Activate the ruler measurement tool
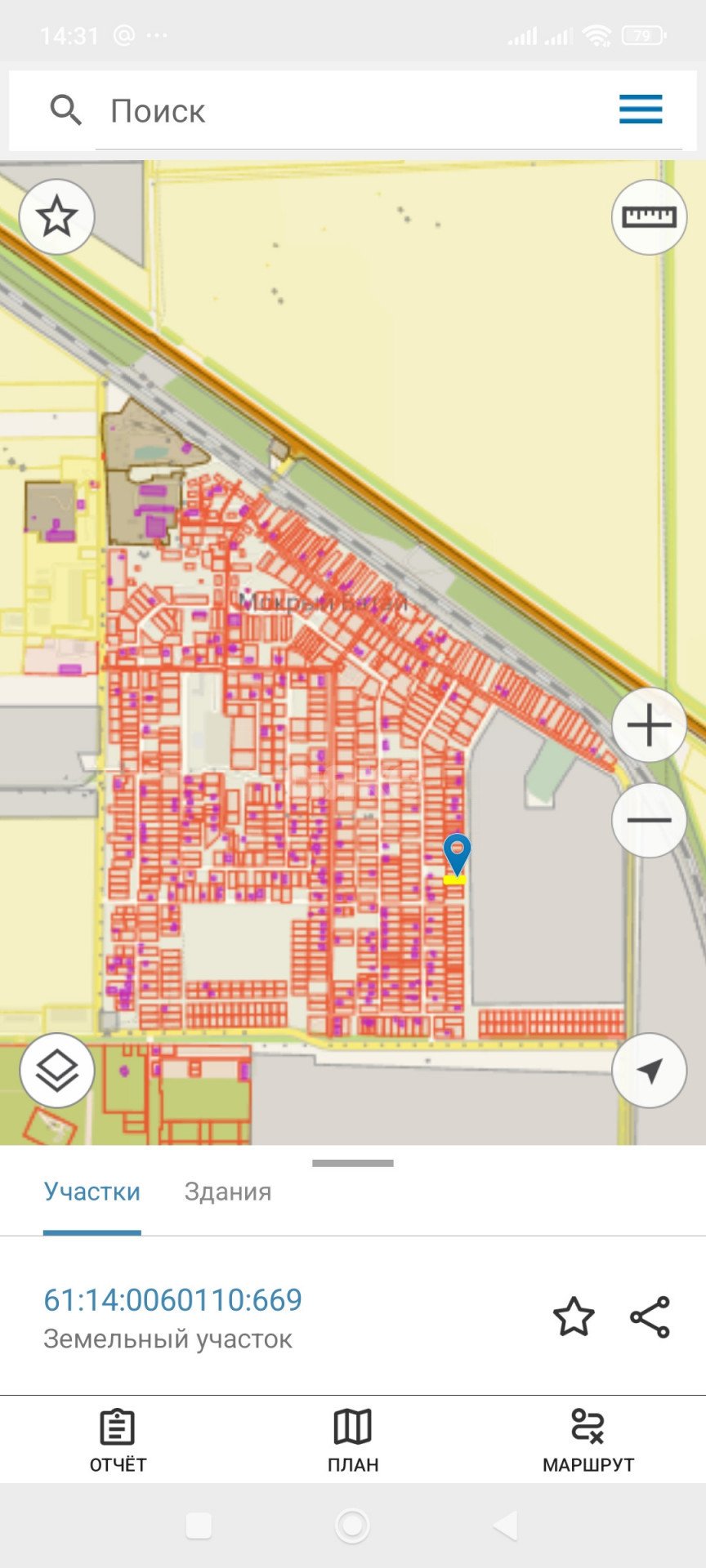The width and height of the screenshot is (706, 1568). (x=649, y=217)
